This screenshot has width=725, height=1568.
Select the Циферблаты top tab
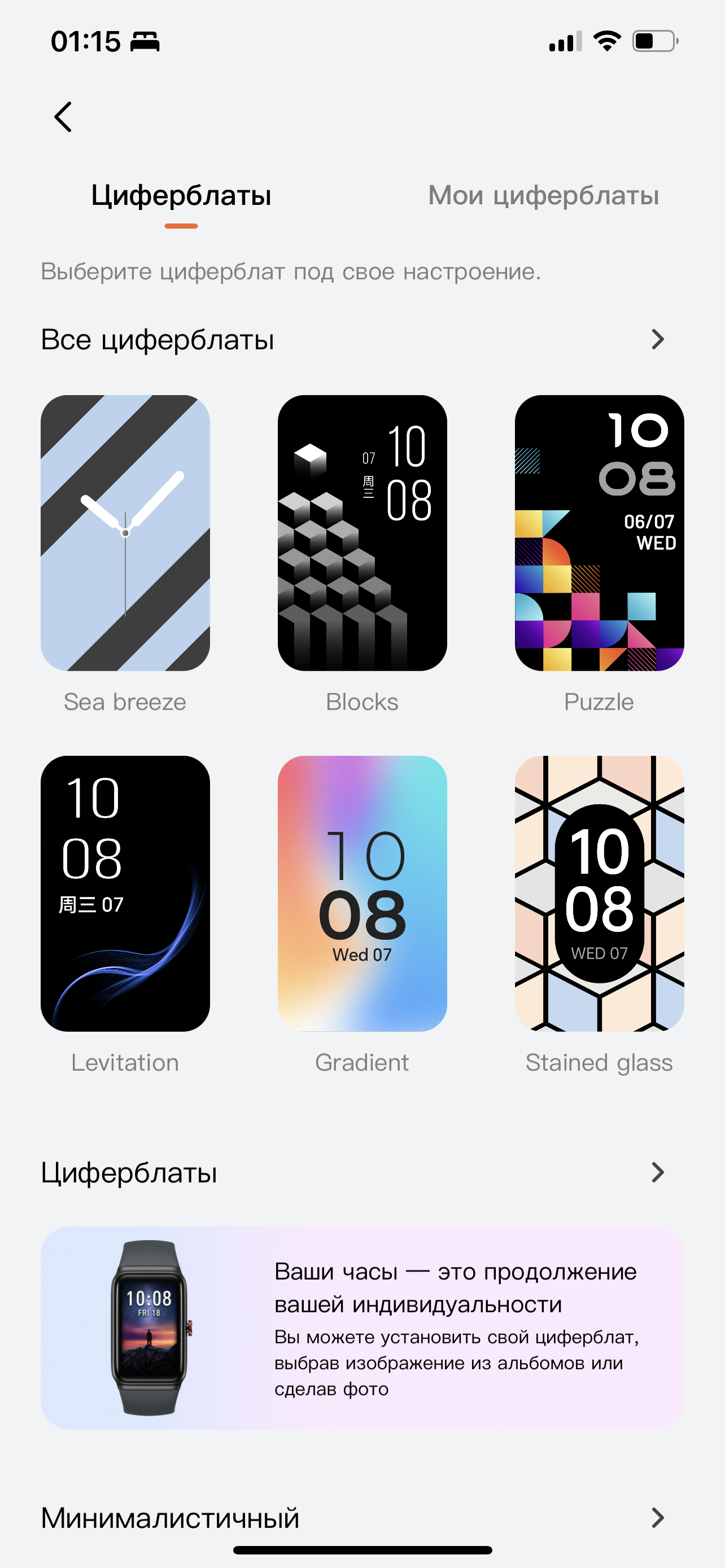pyautogui.click(x=181, y=195)
